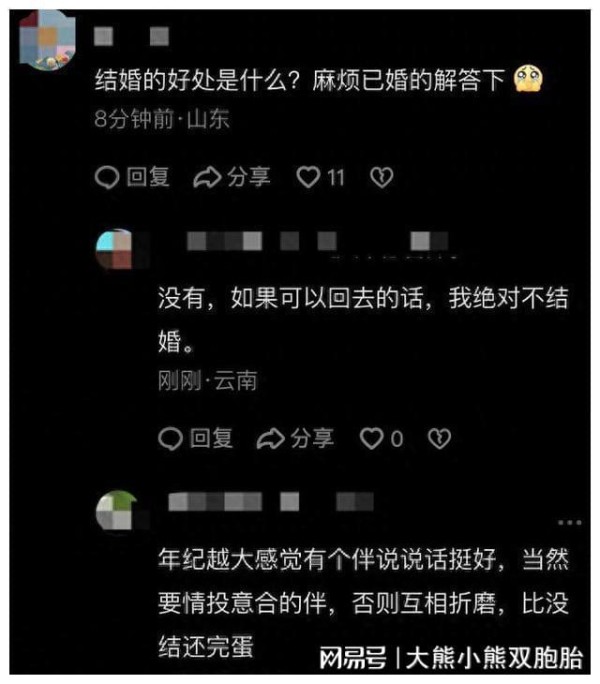Screen dimensions: 600x684
Task: Open the 山东 commenter's avatar
Action: (46, 40)
